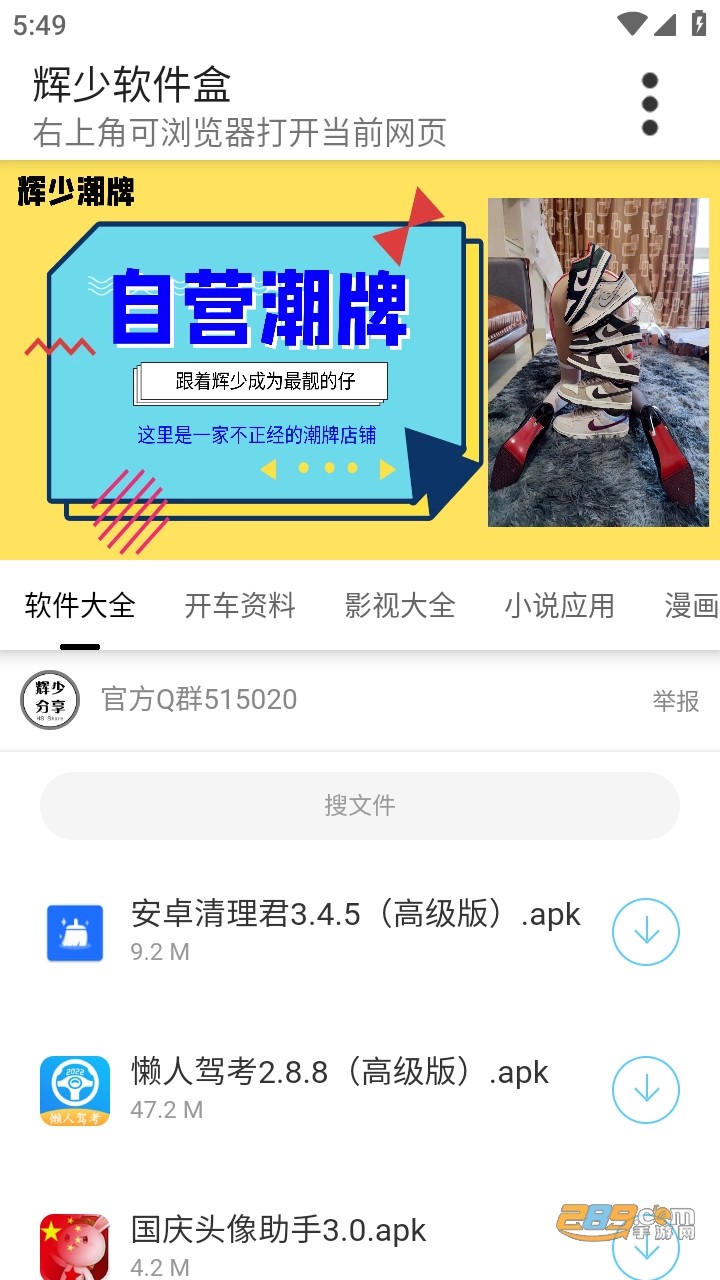The height and width of the screenshot is (1280, 720).
Task: Click the carousel pagination dots
Action: 330,467
